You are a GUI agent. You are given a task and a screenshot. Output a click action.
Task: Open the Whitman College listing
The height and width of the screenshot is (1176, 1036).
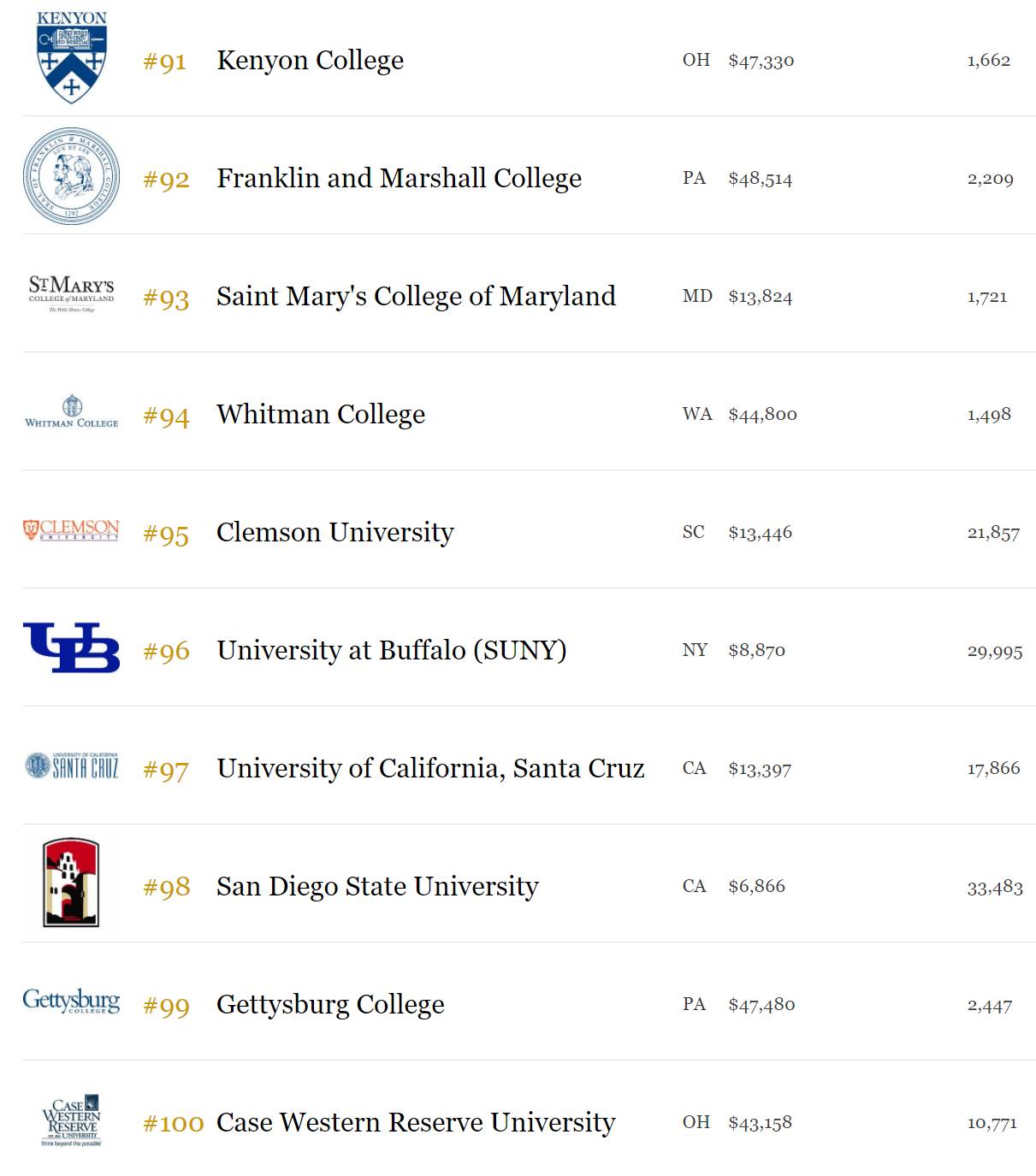coord(529,411)
